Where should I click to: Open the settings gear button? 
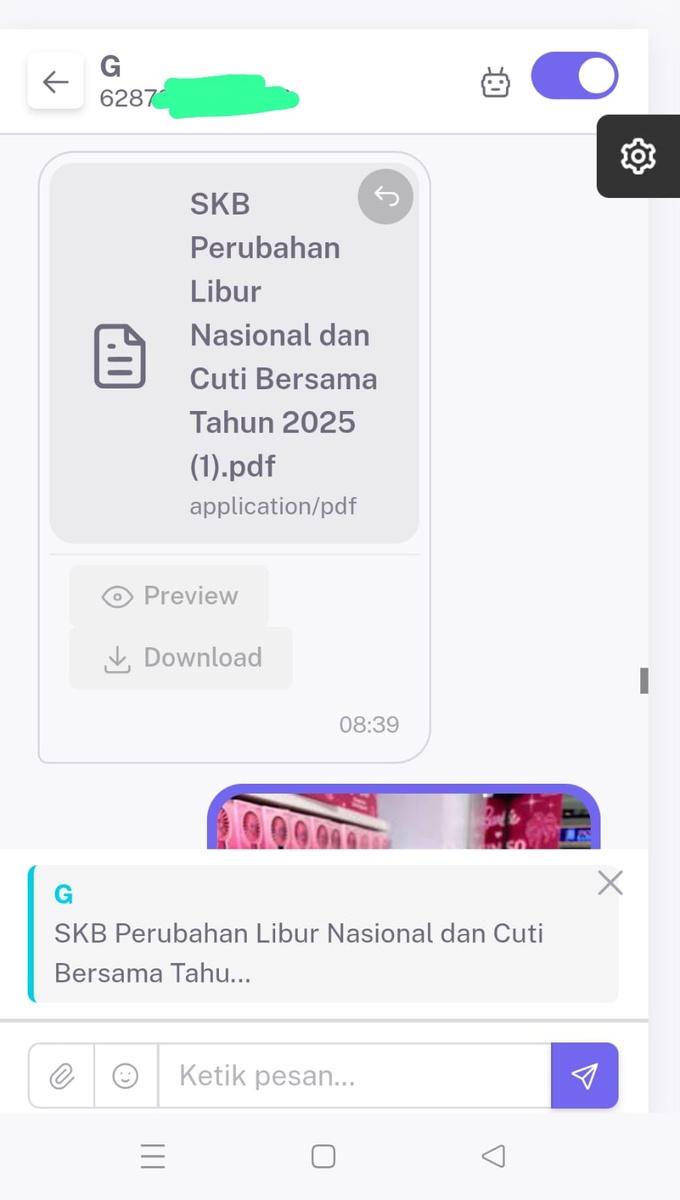coord(638,156)
